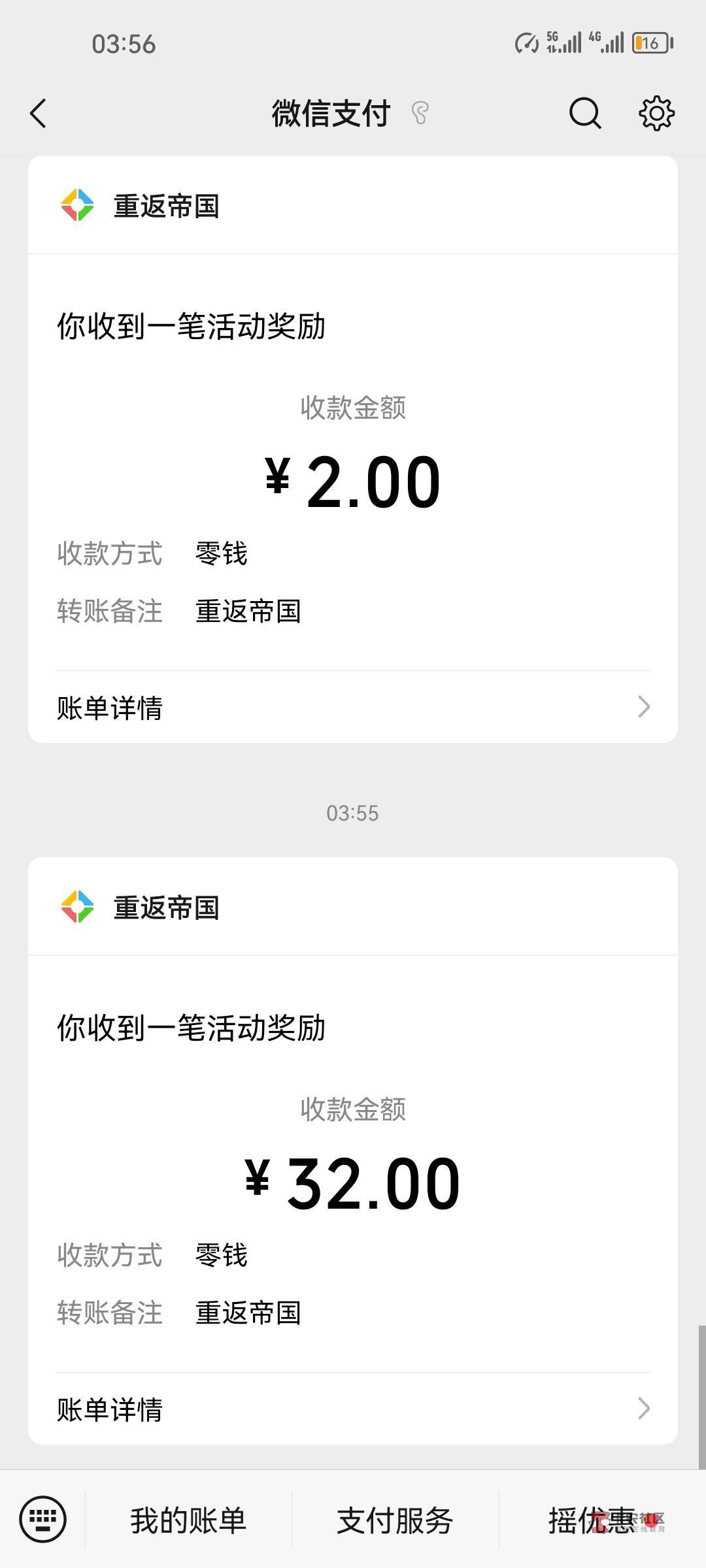Image resolution: width=706 pixels, height=1568 pixels.
Task: Open 账单详情 for the ¥2.00 reward
Action: coord(353,707)
